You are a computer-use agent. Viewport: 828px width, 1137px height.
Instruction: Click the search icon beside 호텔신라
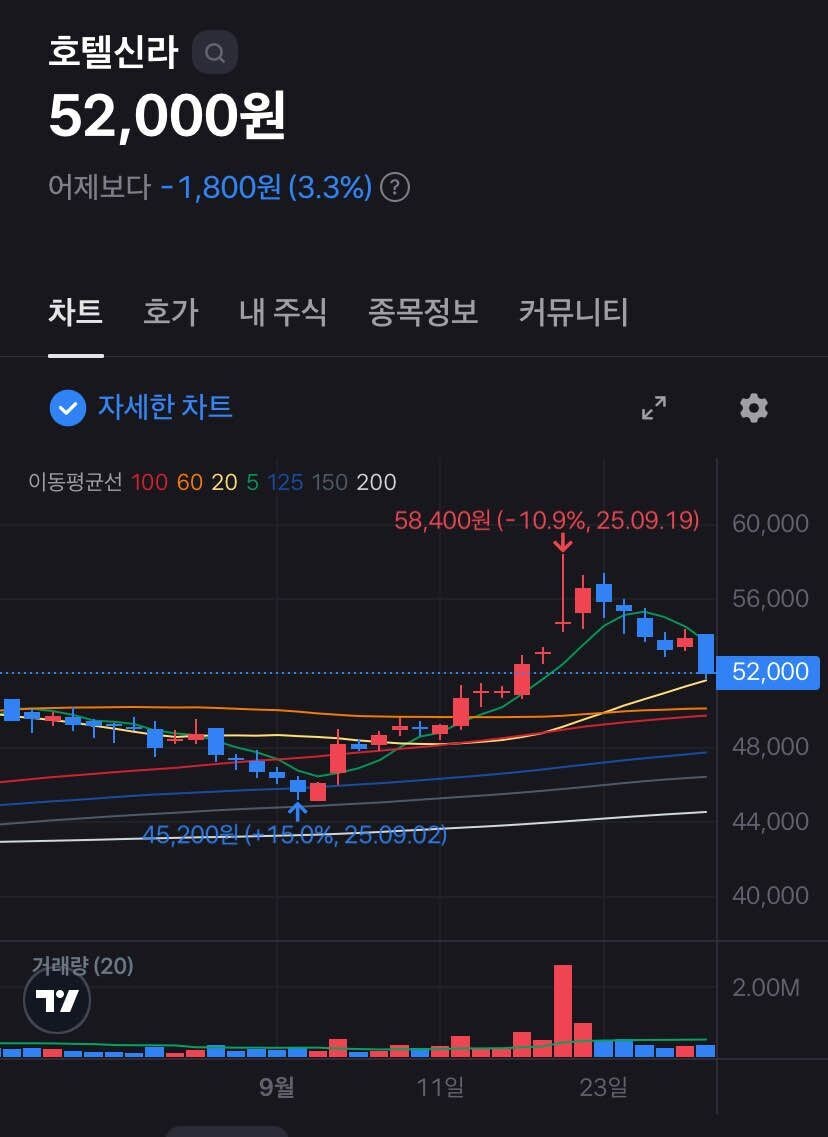[214, 54]
